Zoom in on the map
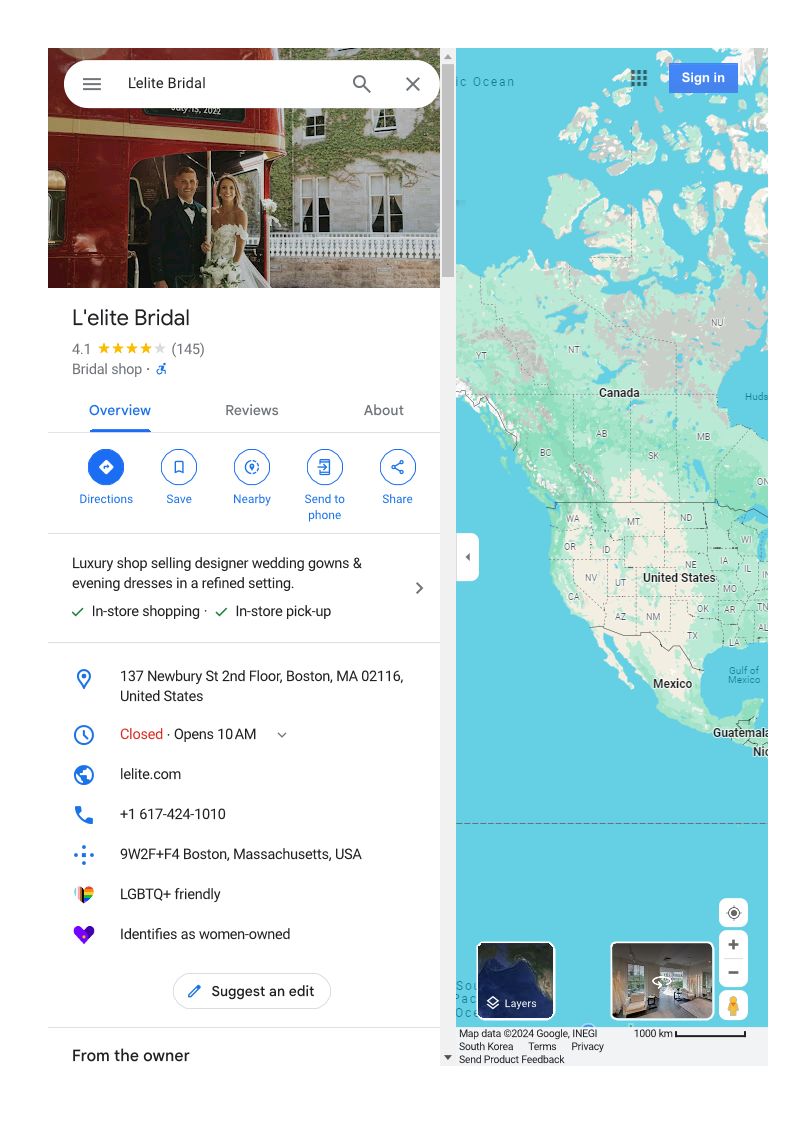 733,945
